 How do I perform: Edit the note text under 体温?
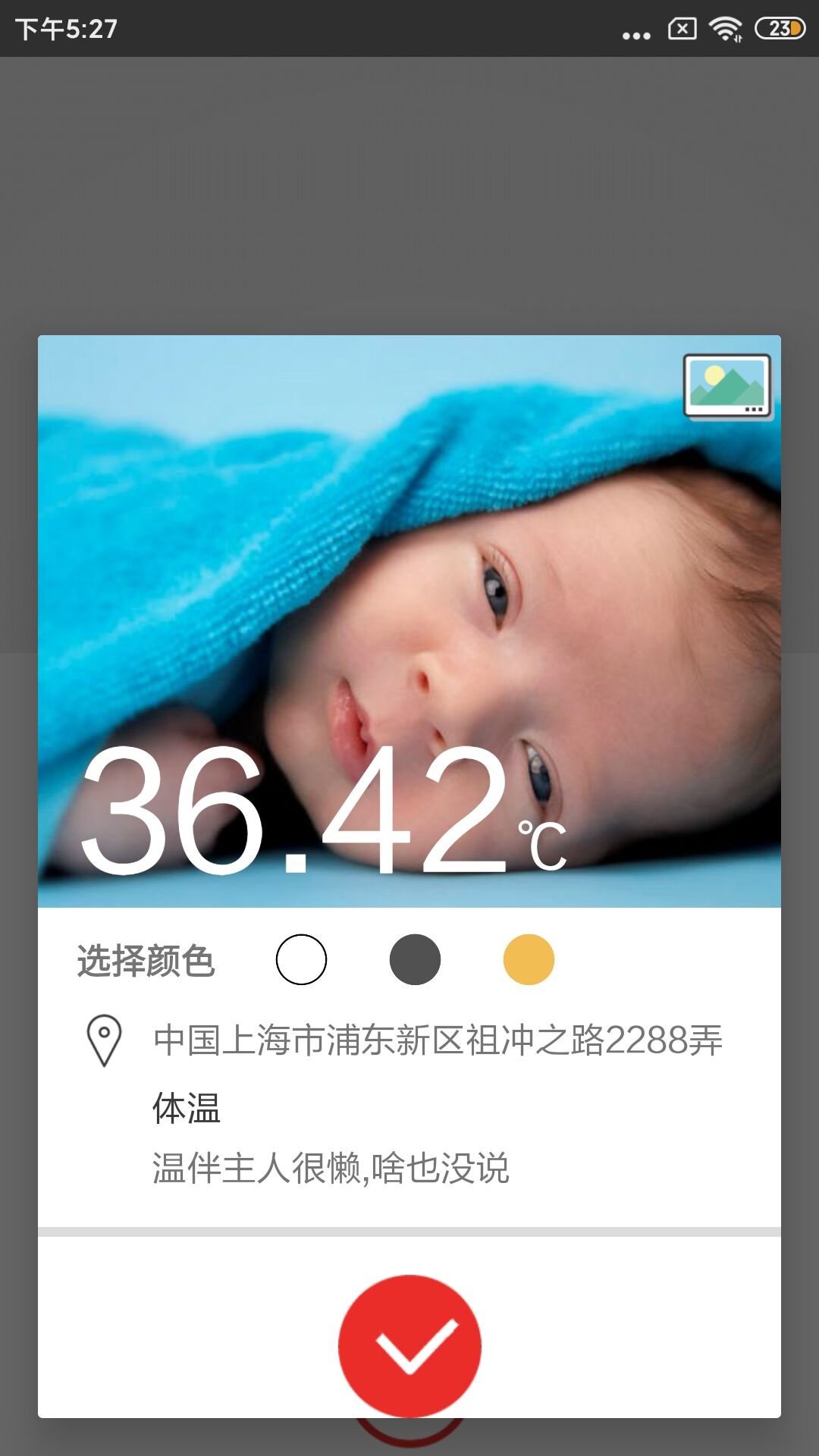point(331,1168)
